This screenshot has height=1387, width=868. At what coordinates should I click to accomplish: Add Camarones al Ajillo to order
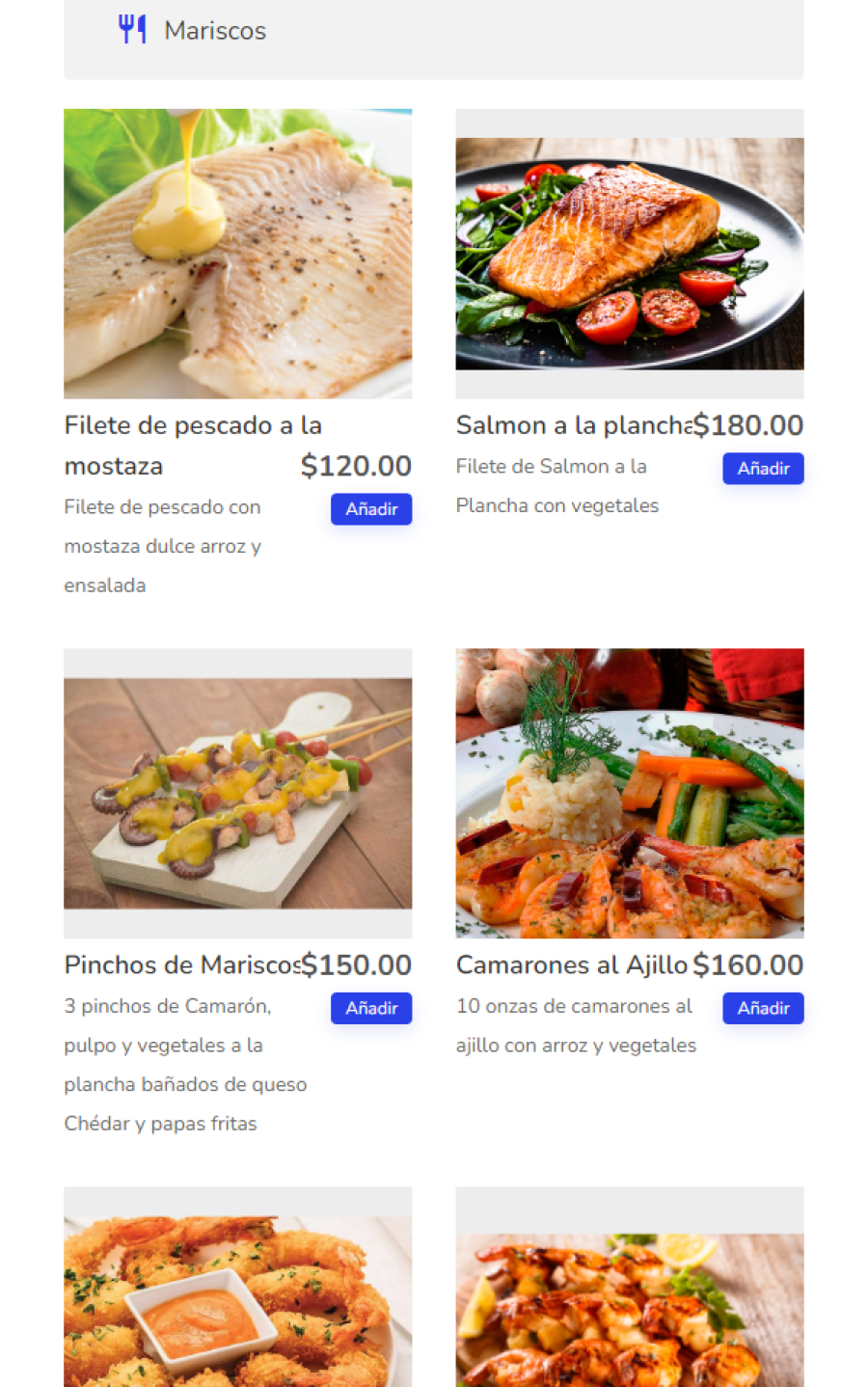[x=763, y=1008]
